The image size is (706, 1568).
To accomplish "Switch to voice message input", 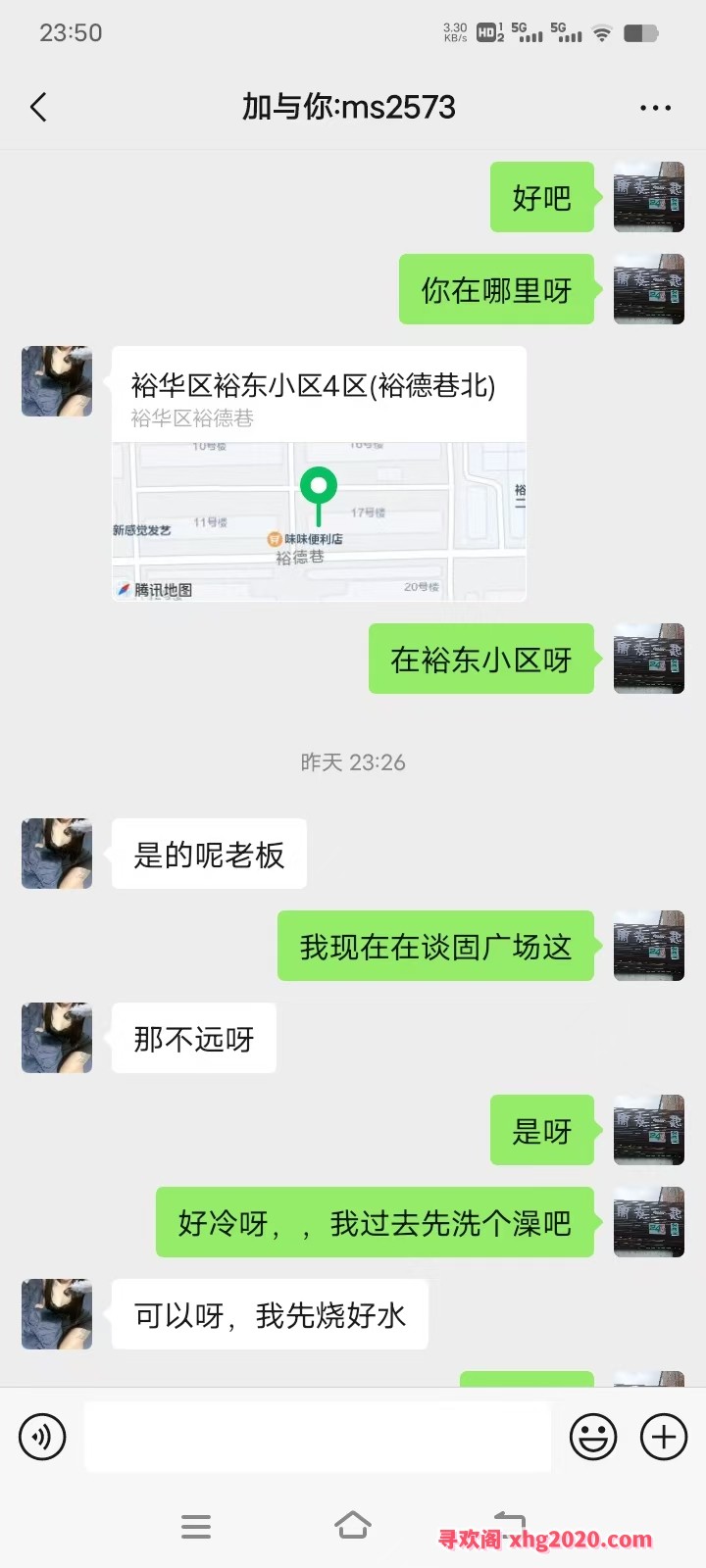I will click(x=42, y=1437).
